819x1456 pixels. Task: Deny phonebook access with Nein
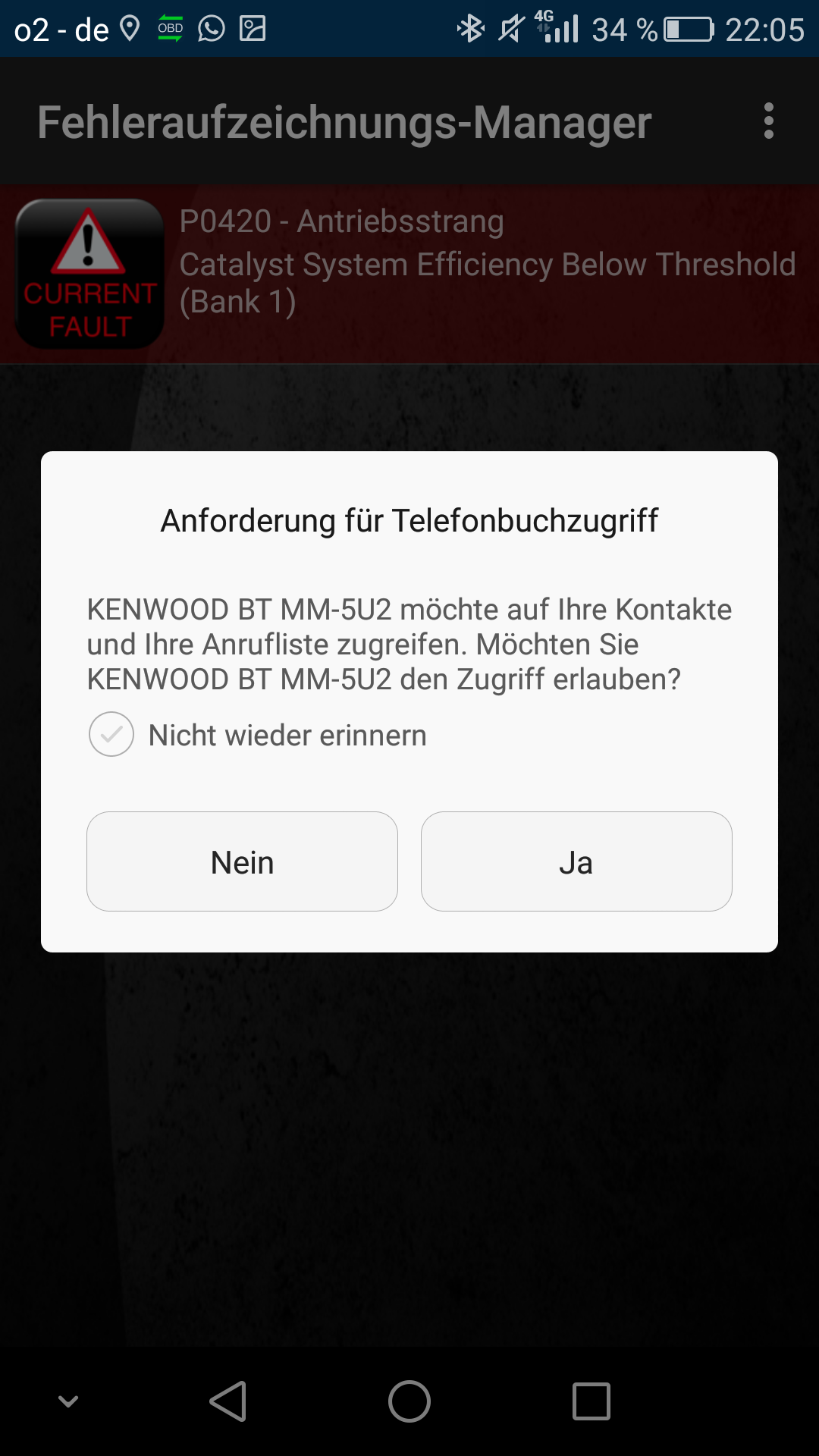coord(242,861)
